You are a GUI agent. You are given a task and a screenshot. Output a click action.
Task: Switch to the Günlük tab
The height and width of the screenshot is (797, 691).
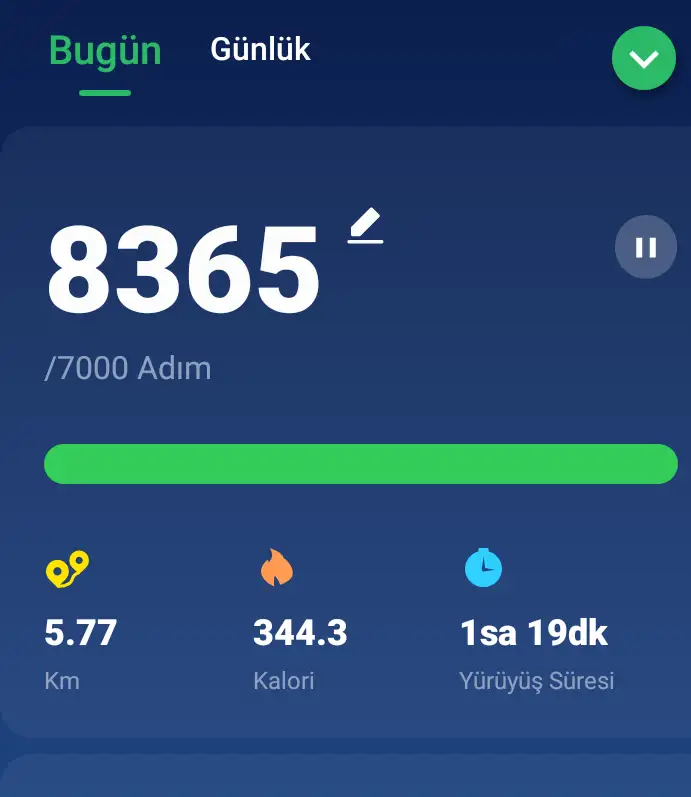(260, 49)
